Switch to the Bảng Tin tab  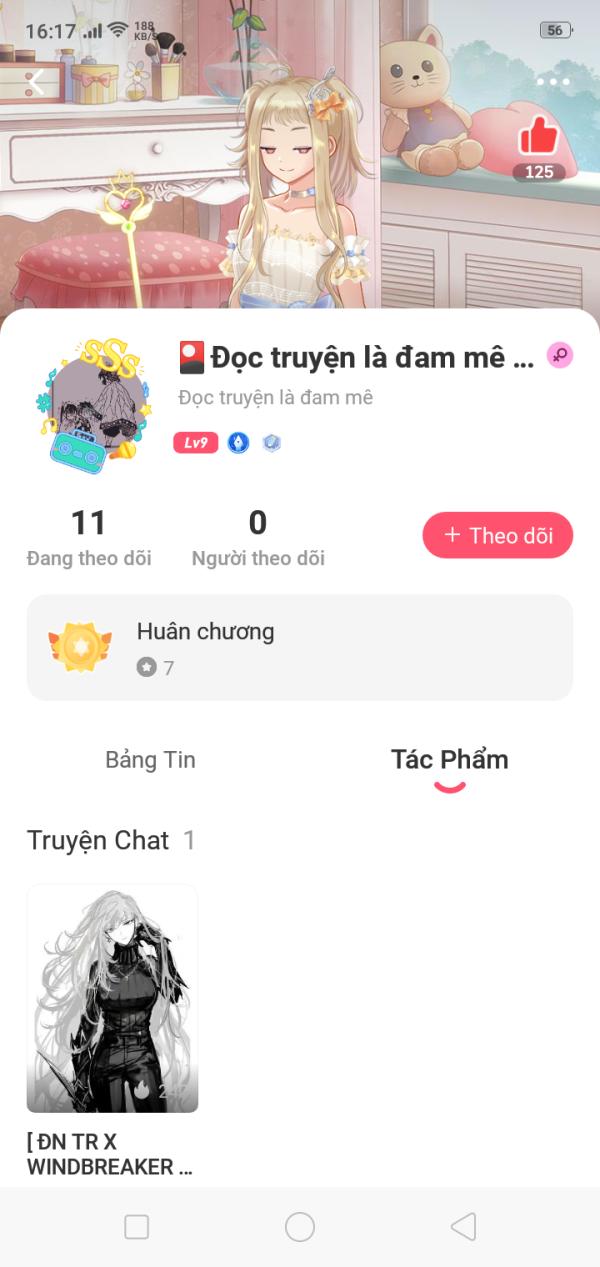pos(150,760)
